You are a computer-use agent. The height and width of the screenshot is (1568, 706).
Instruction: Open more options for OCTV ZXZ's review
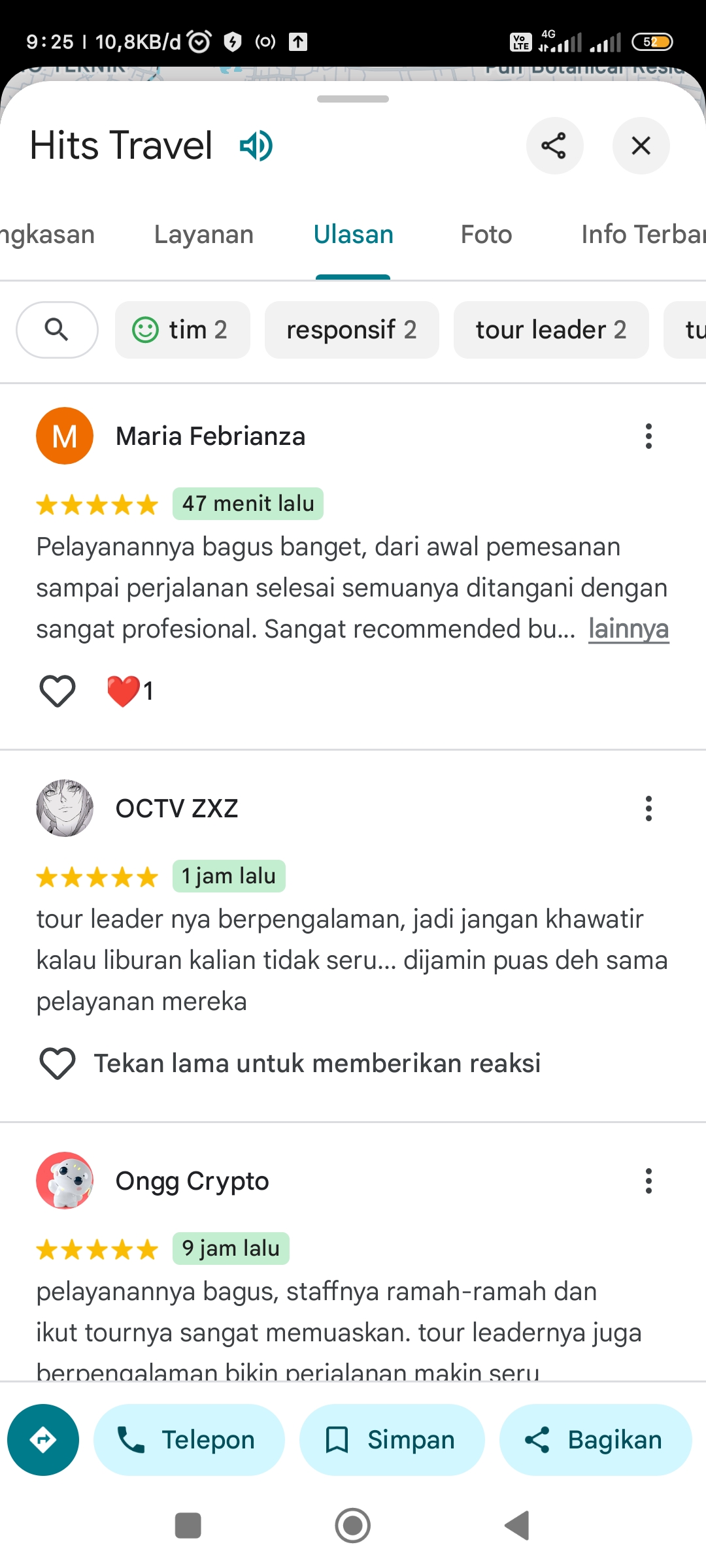(x=648, y=808)
